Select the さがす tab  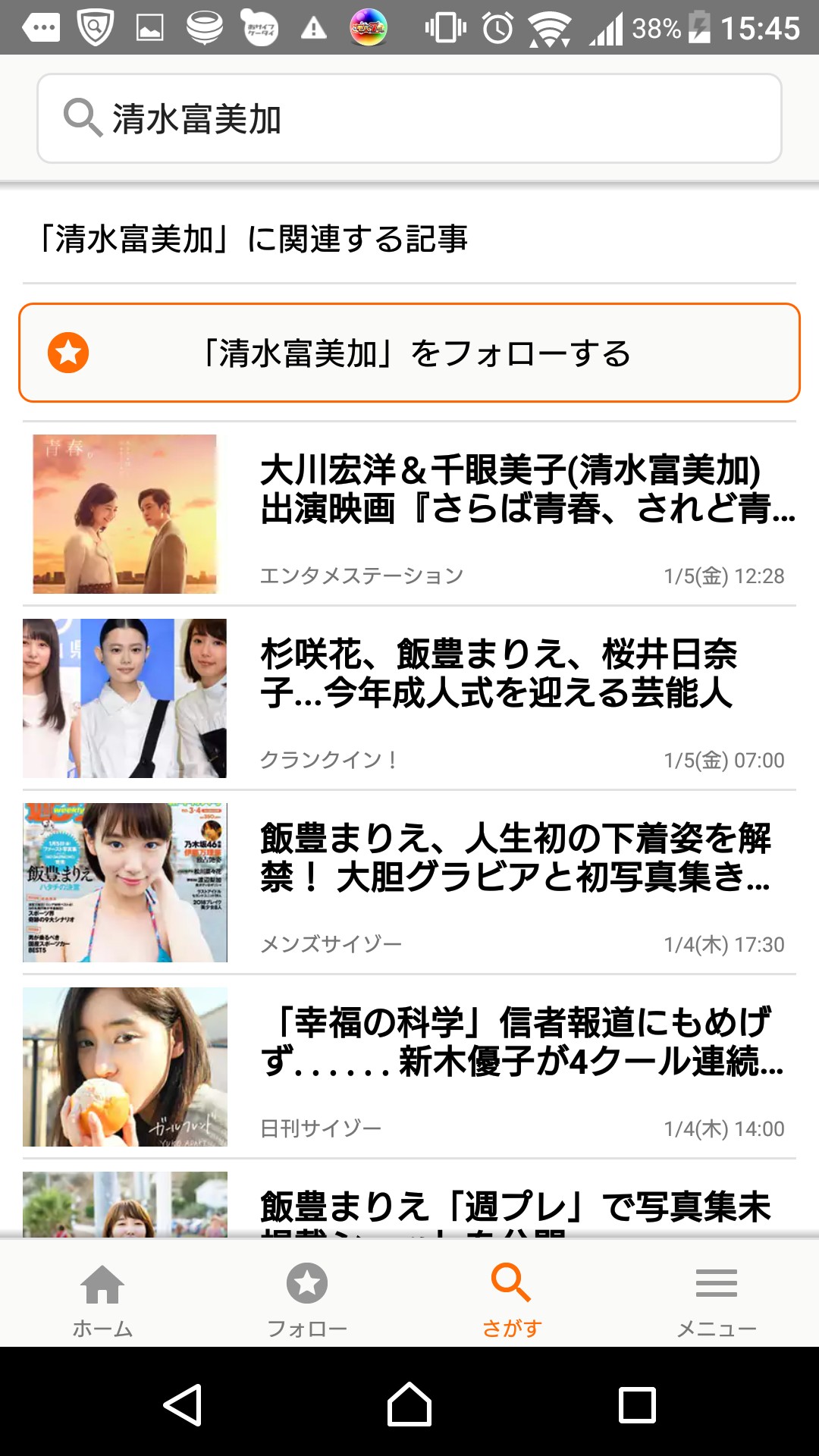(512, 1298)
